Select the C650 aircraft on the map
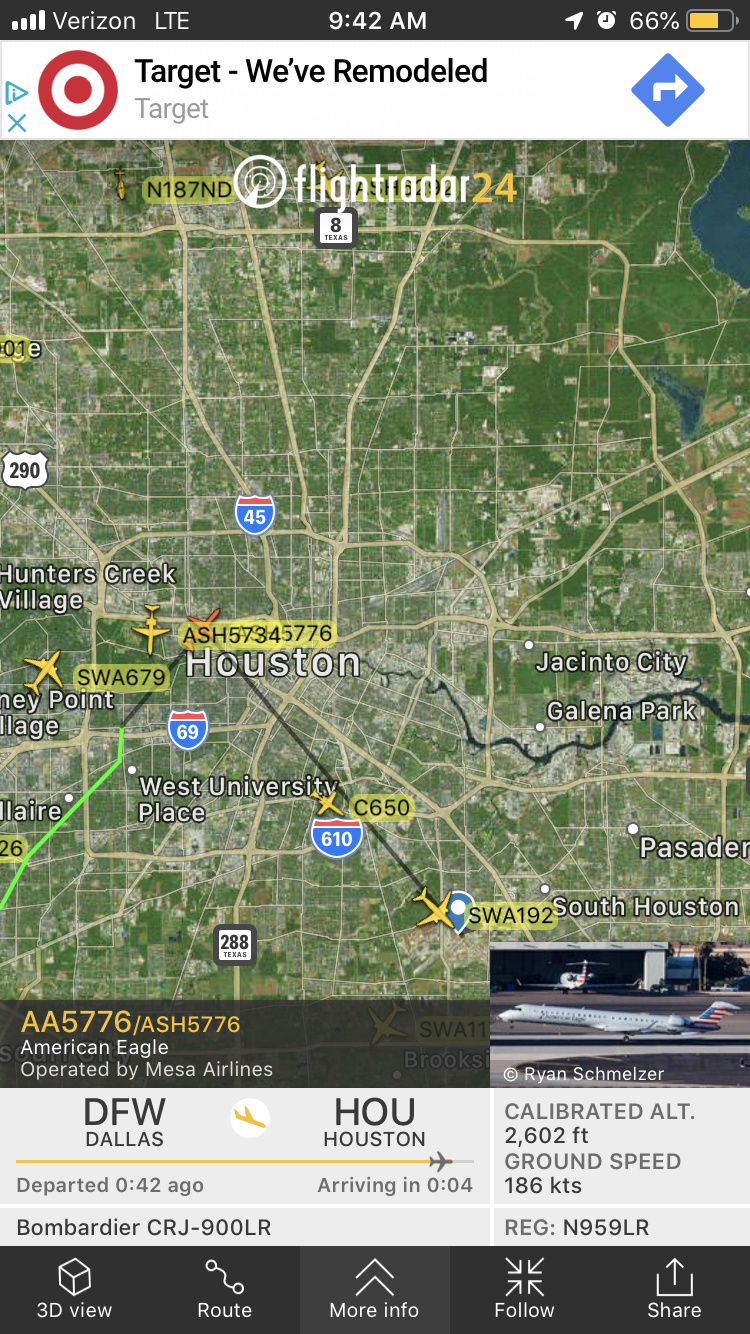The width and height of the screenshot is (750, 1334). pyautogui.click(x=328, y=802)
